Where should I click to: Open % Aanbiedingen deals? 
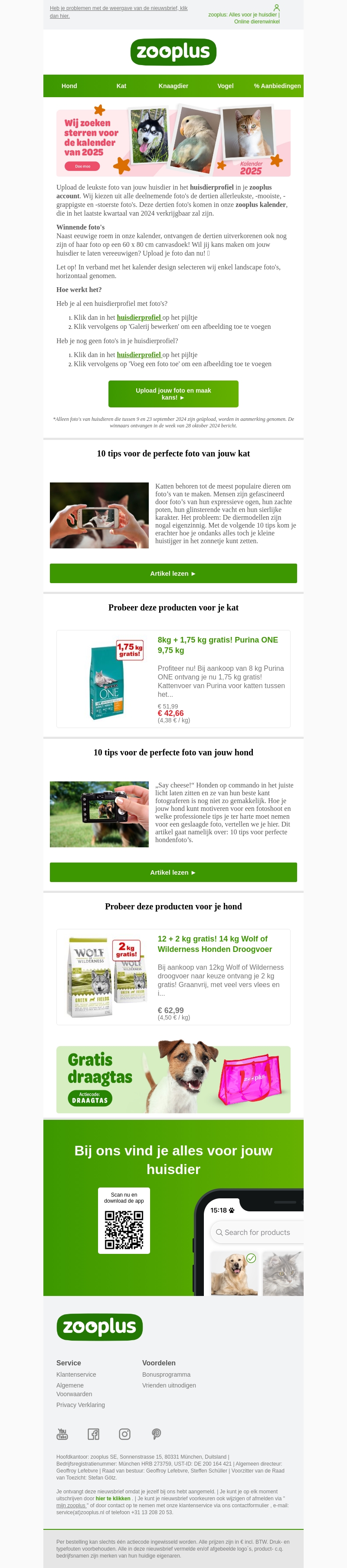tap(277, 86)
